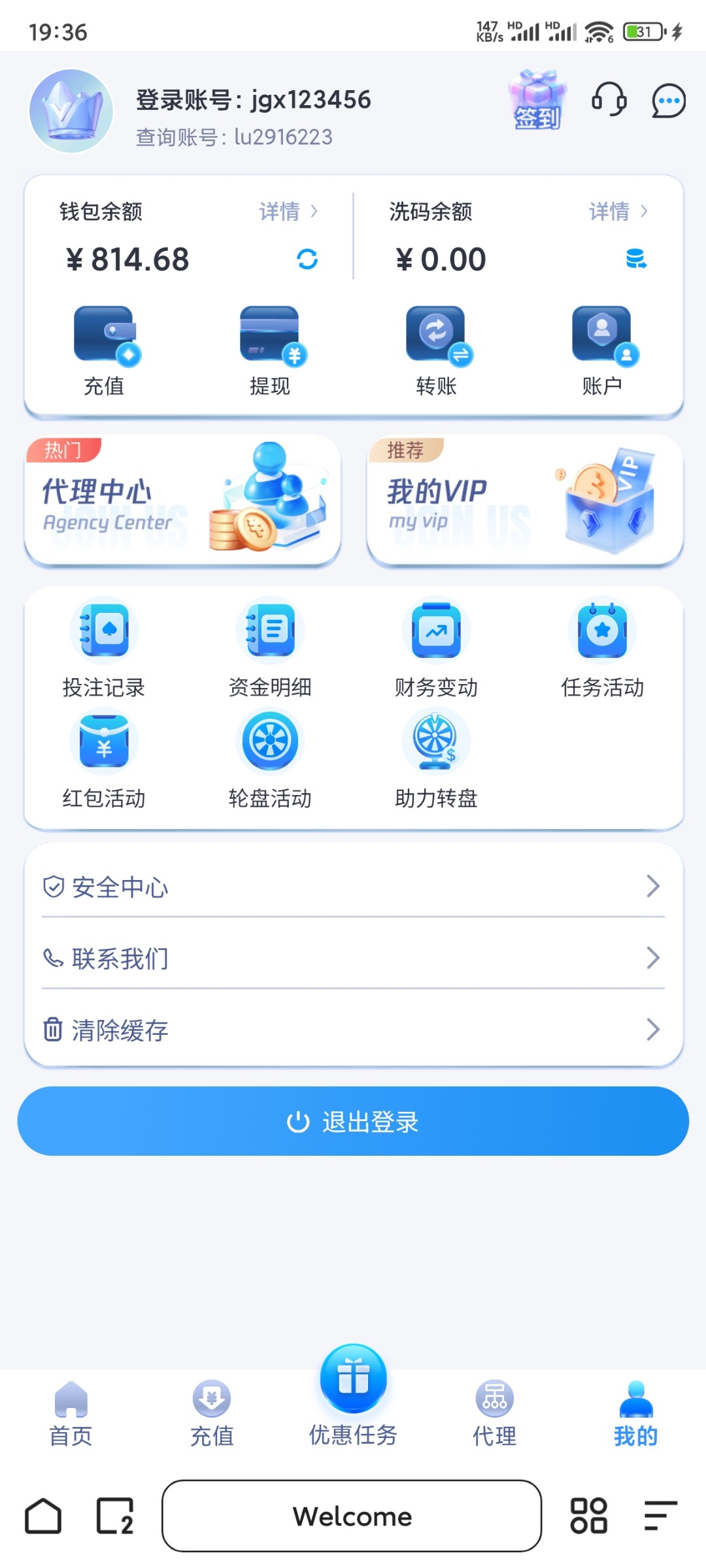Open 财务变动 finance changes

436,648
